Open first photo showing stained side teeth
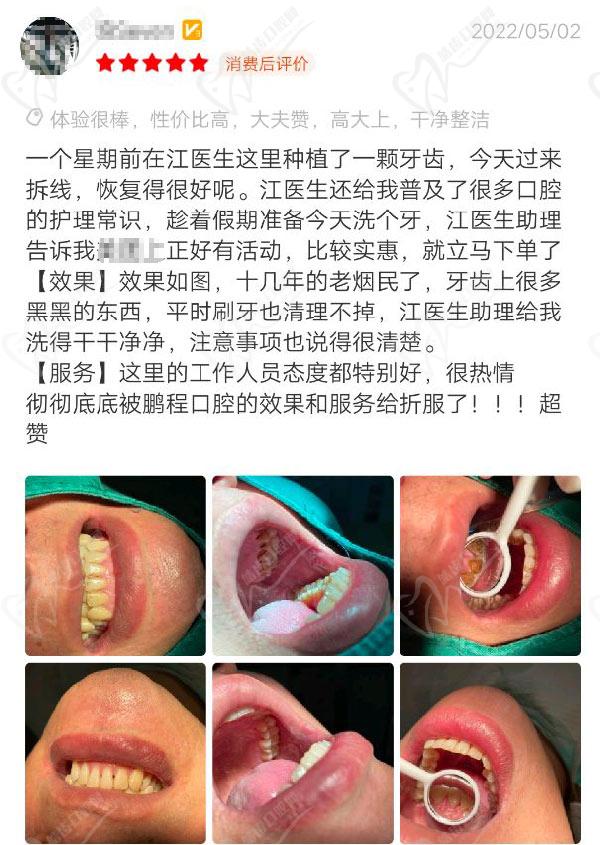Viewport: 600px width, 845px height. click(115, 565)
